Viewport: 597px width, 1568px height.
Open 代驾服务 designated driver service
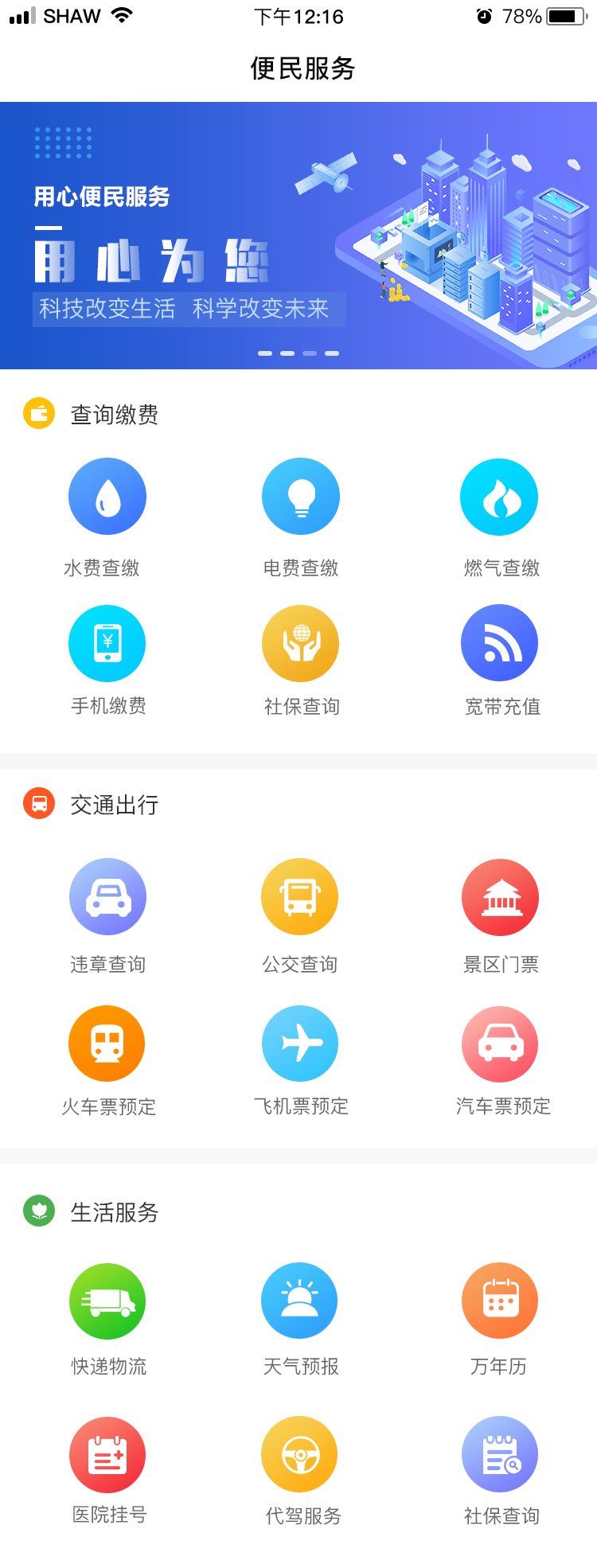[x=300, y=1454]
